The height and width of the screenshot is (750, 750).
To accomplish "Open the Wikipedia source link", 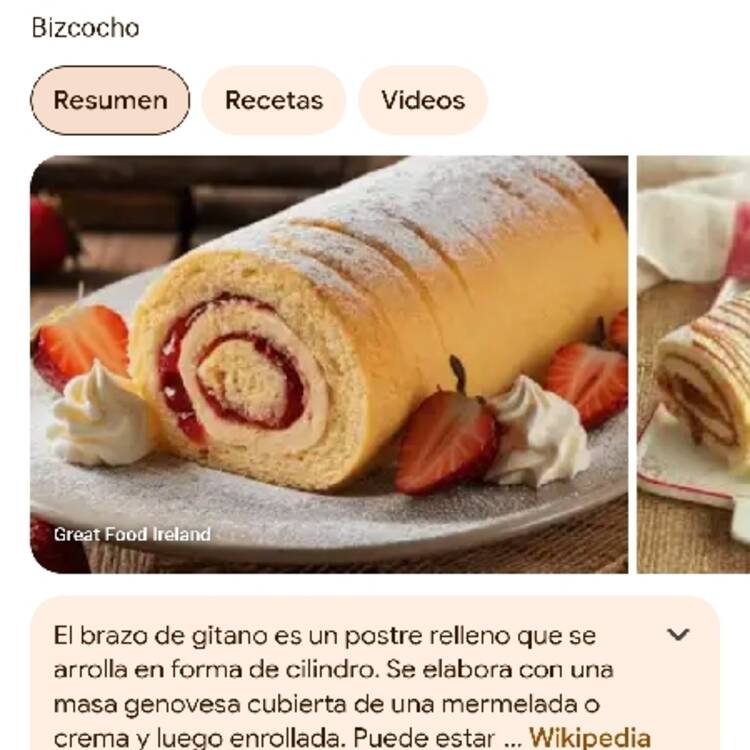I will (589, 738).
